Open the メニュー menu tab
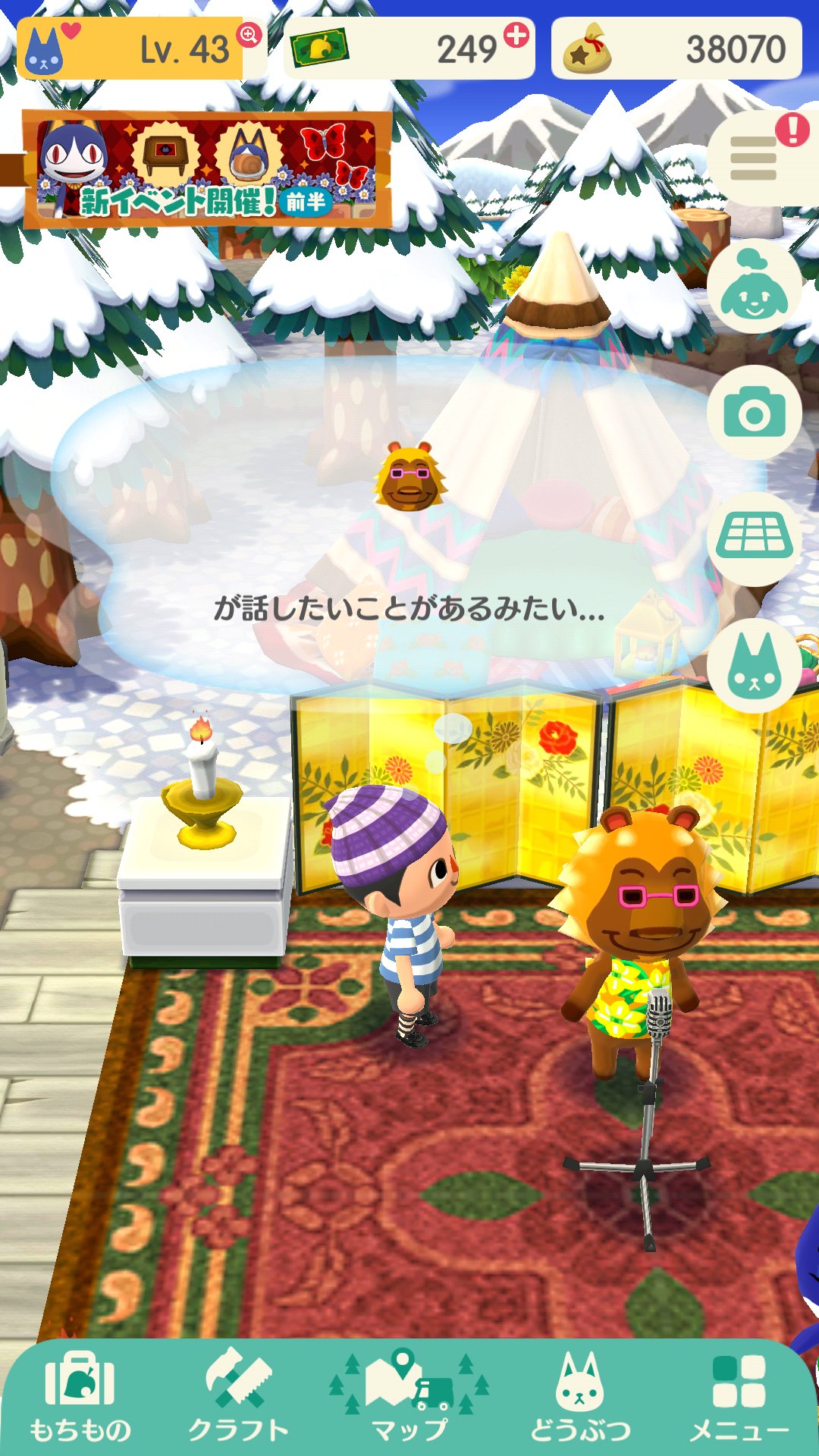 pyautogui.click(x=739, y=1397)
